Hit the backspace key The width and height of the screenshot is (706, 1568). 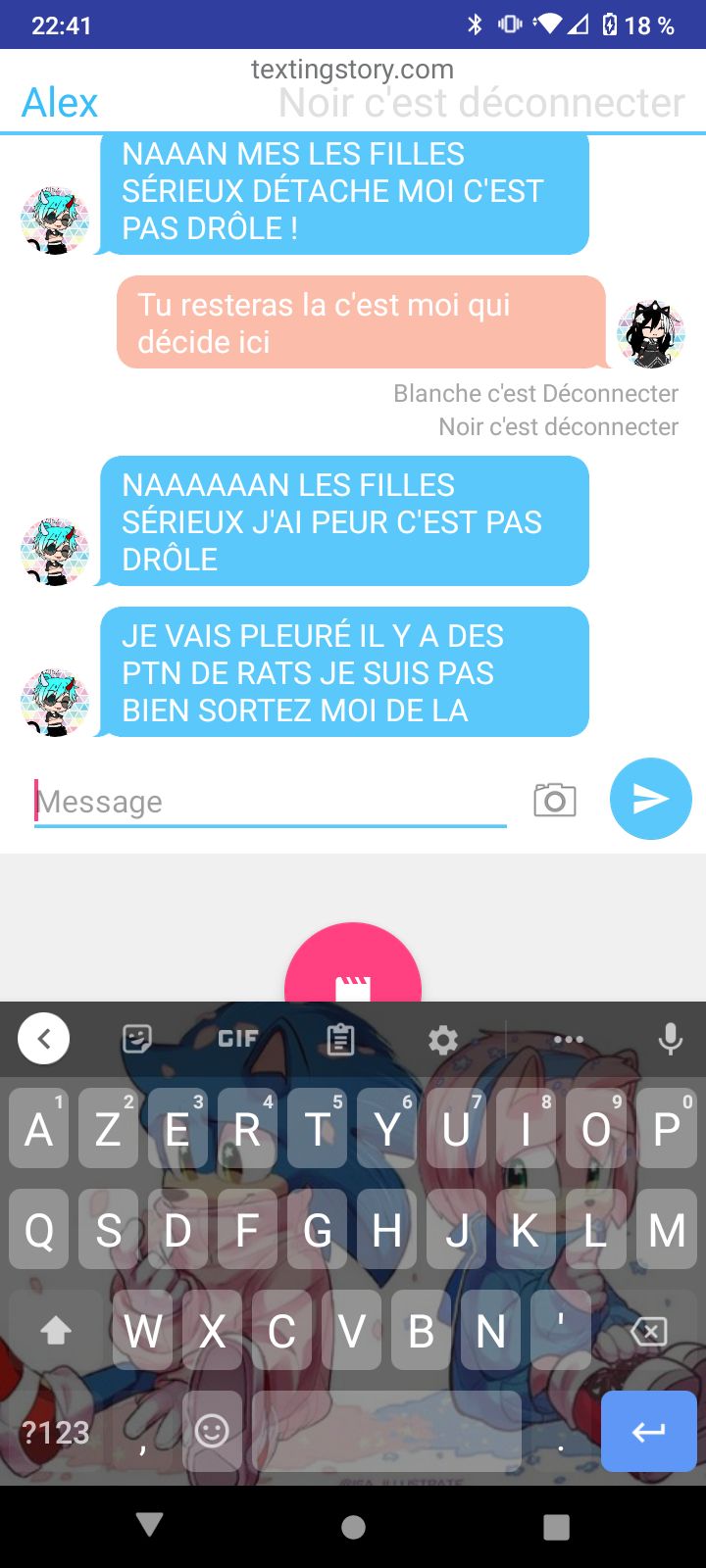point(648,1330)
